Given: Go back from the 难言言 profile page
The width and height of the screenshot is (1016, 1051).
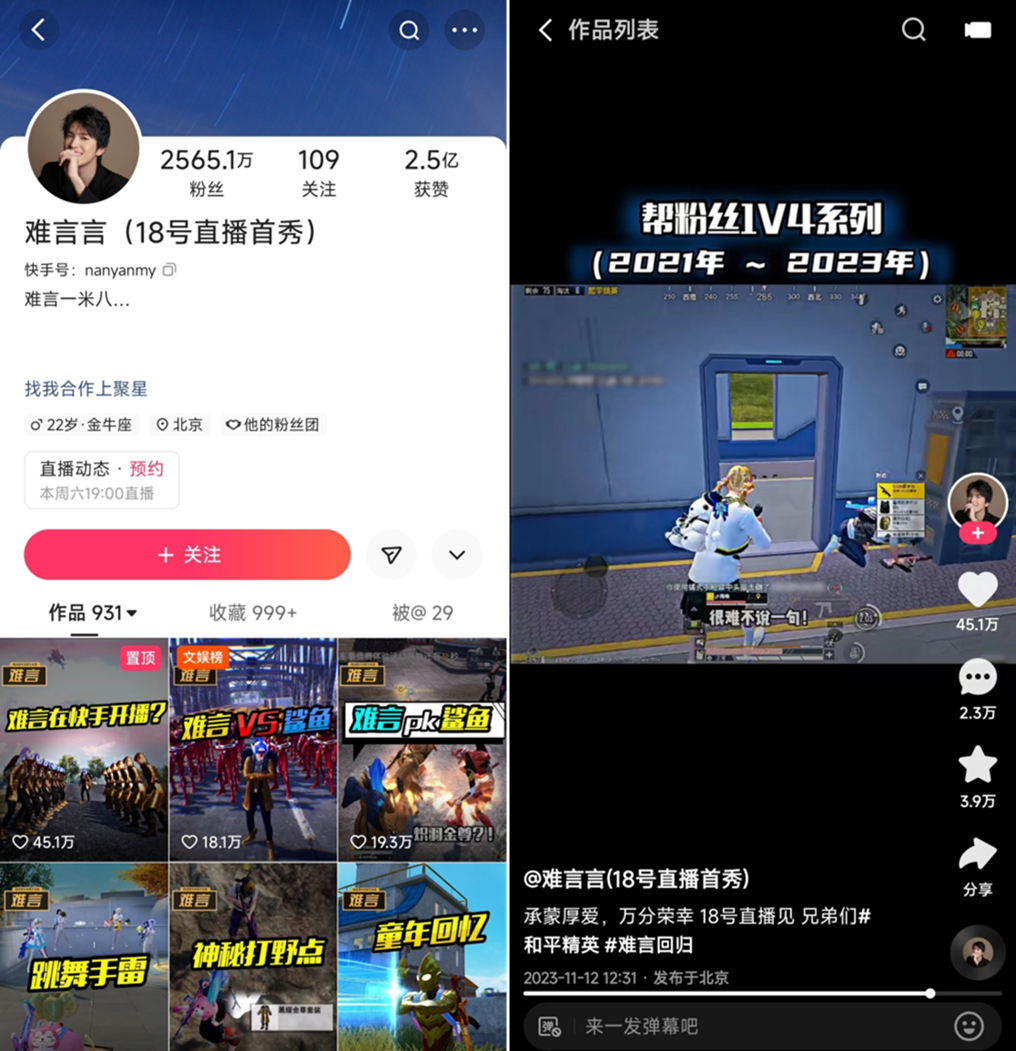Looking at the screenshot, I should coord(38,30).
